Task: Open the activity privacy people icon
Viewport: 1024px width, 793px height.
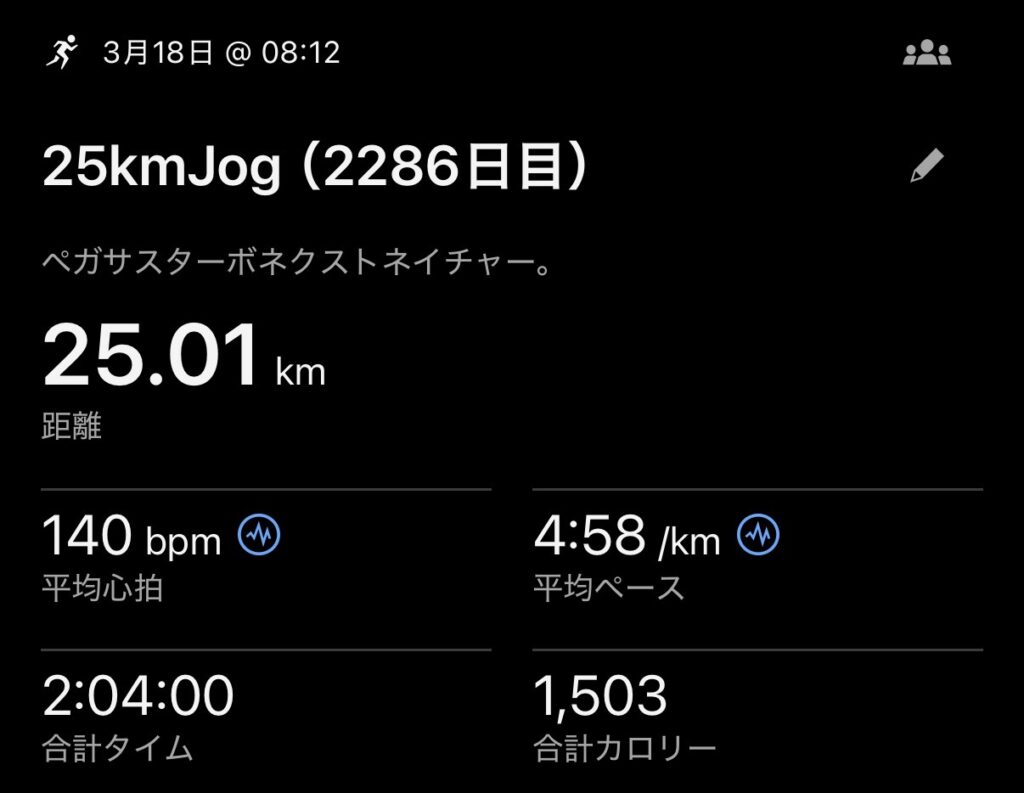Action: [x=926, y=54]
